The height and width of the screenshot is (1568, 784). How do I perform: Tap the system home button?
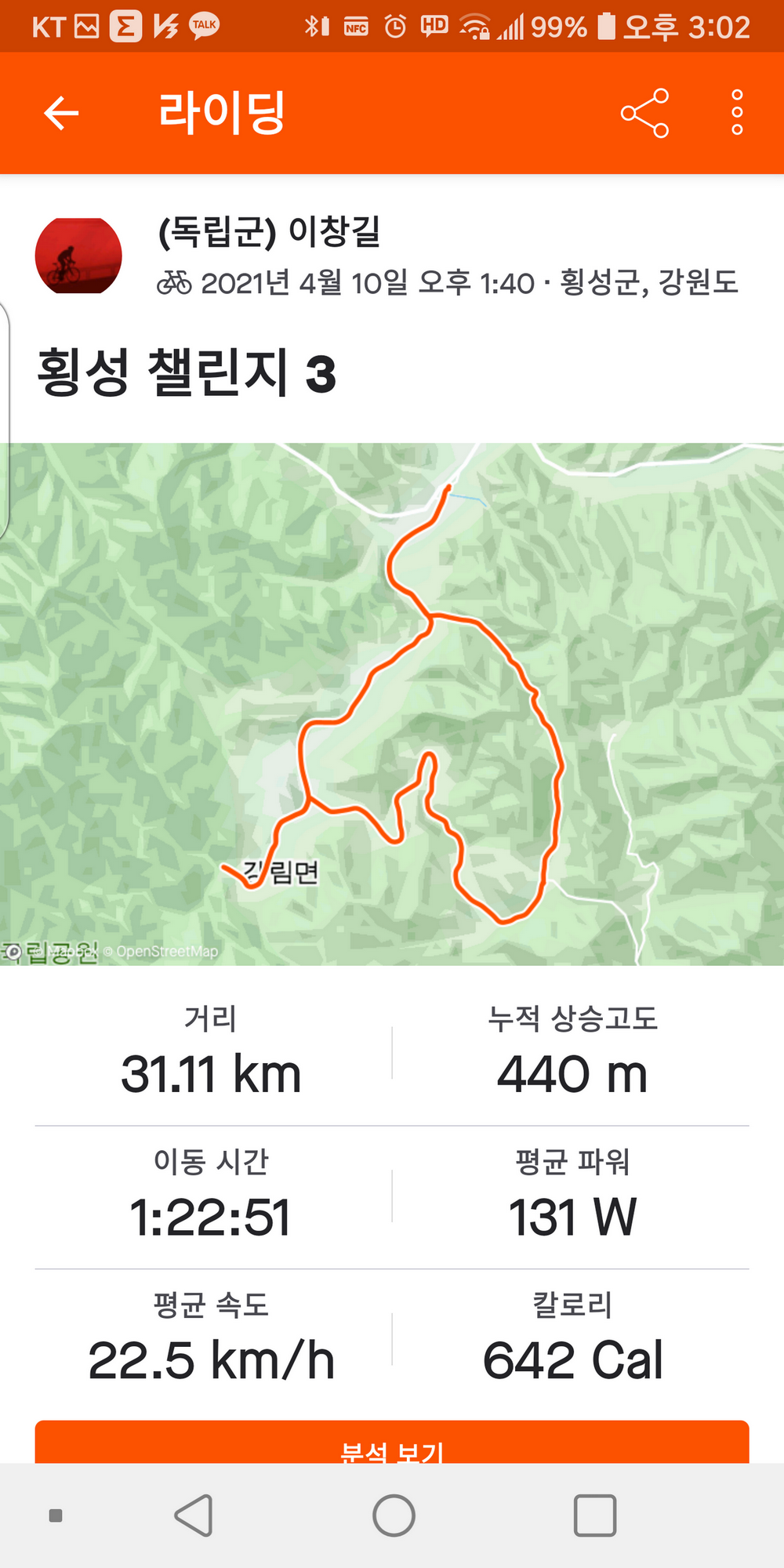[x=394, y=1515]
